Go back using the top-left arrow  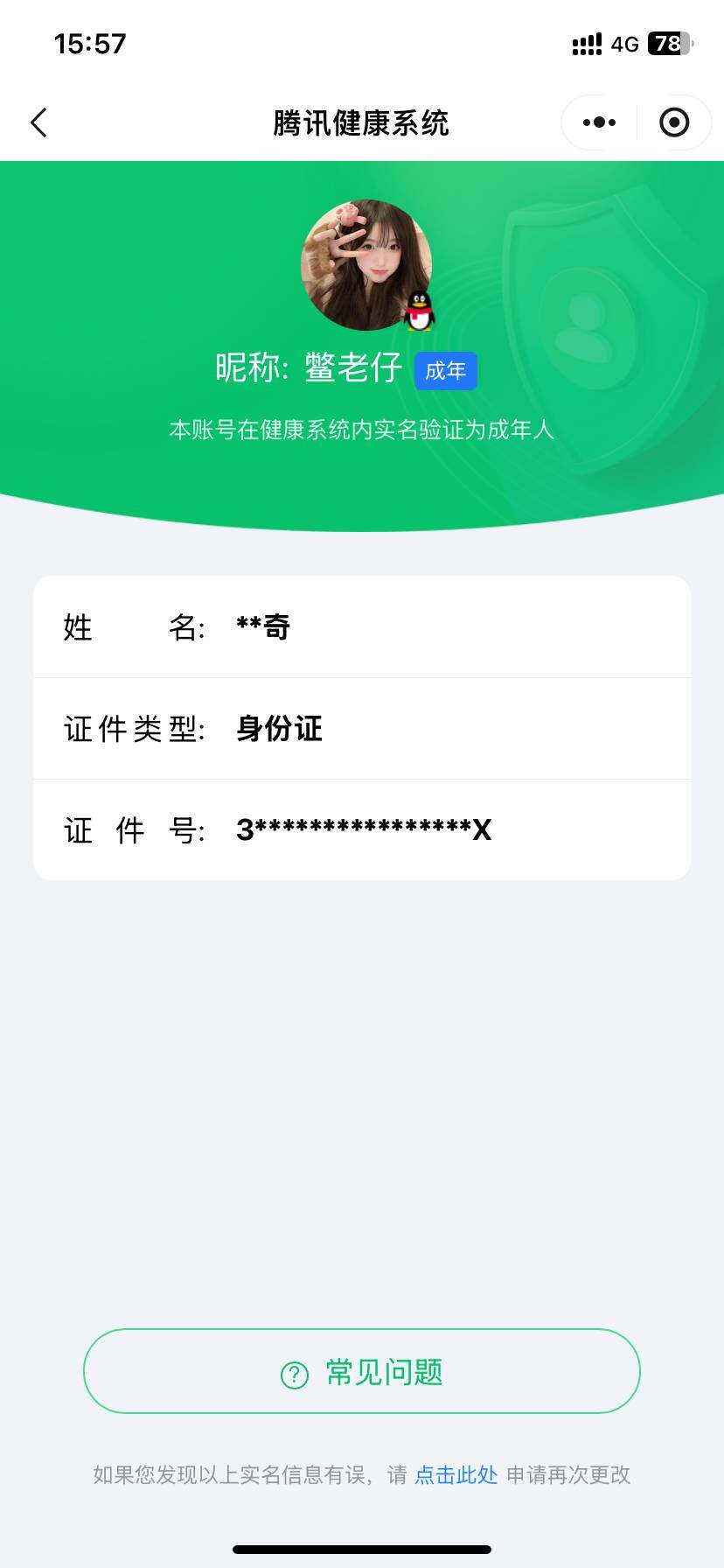point(38,122)
